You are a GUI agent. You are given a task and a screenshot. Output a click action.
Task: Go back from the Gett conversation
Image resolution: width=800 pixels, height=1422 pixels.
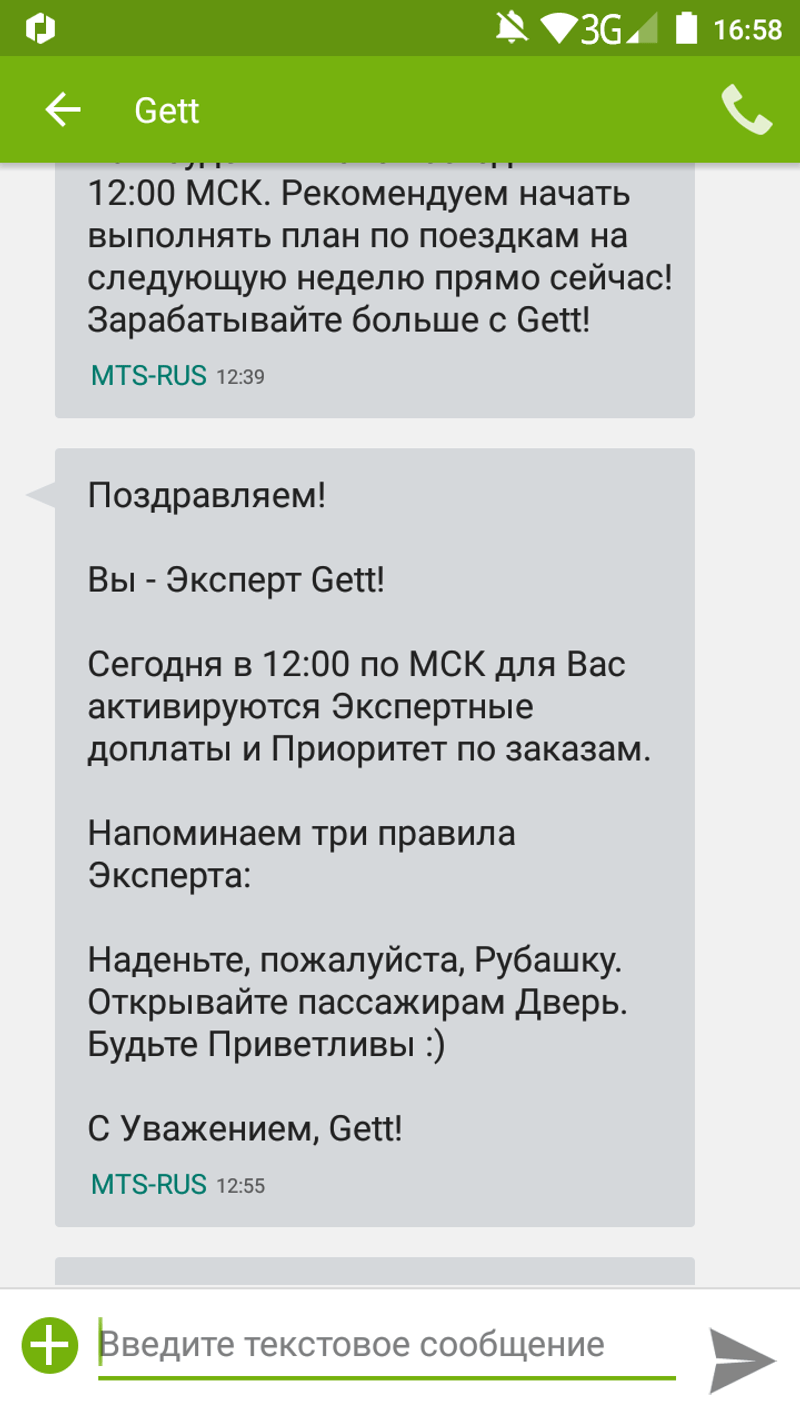tap(63, 110)
